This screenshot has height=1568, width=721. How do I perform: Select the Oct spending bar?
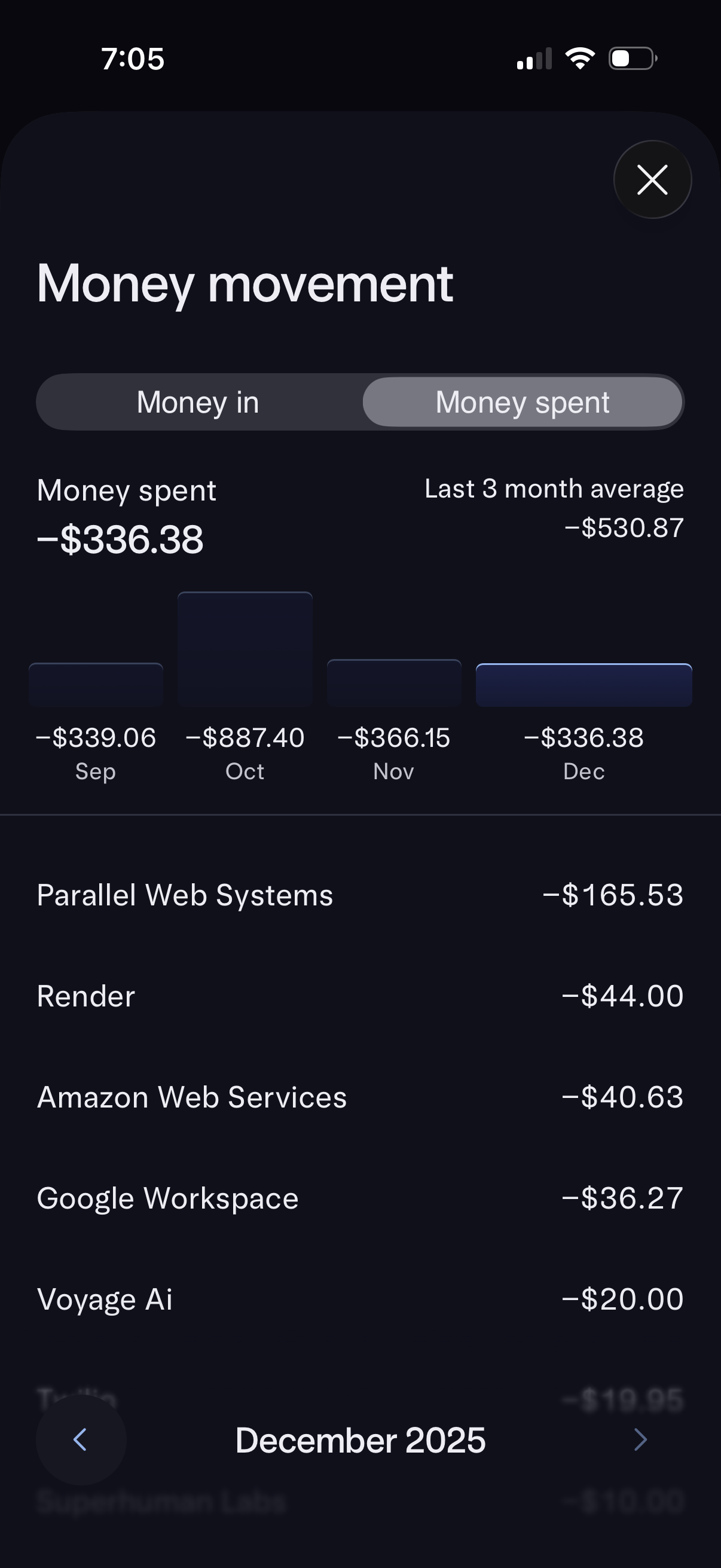pos(245,649)
